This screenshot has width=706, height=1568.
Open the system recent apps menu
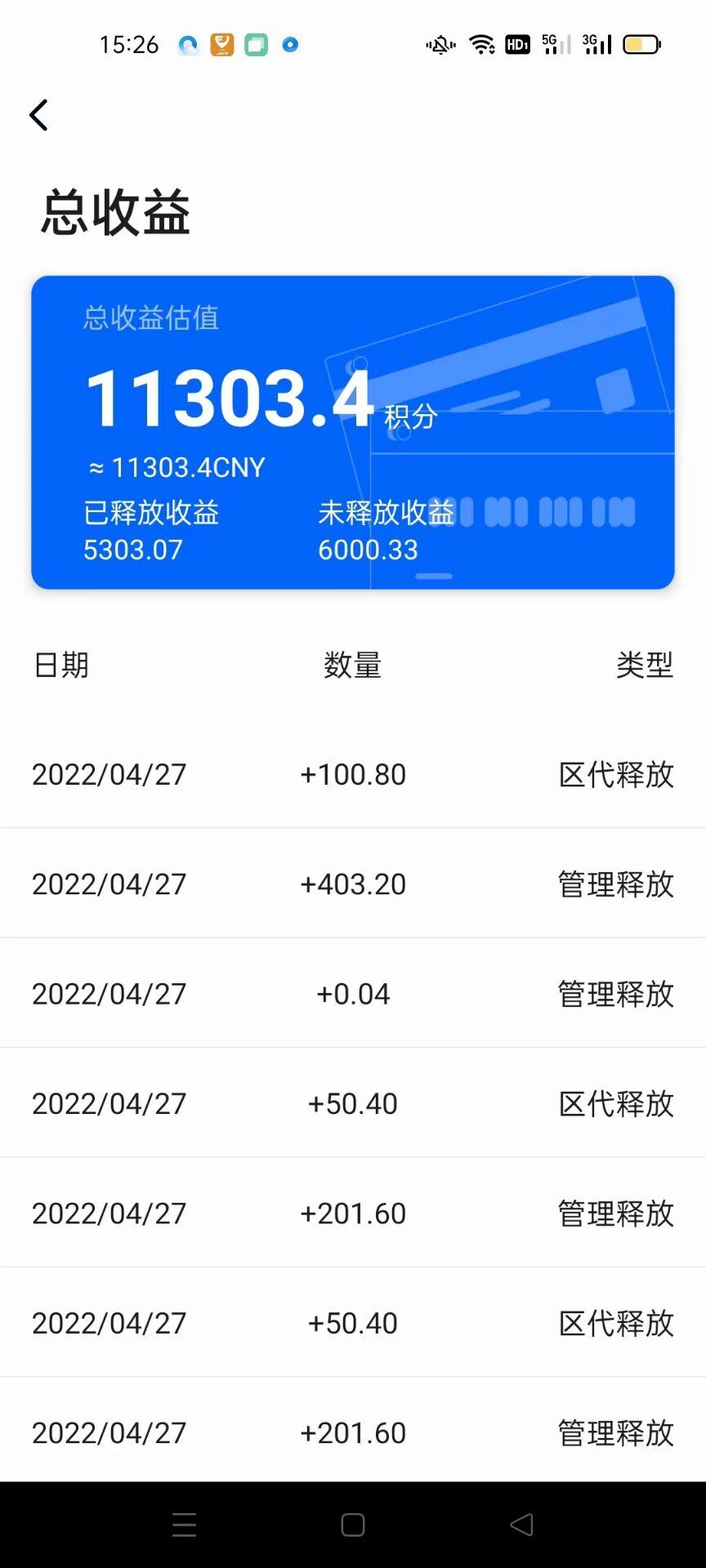click(x=185, y=1525)
